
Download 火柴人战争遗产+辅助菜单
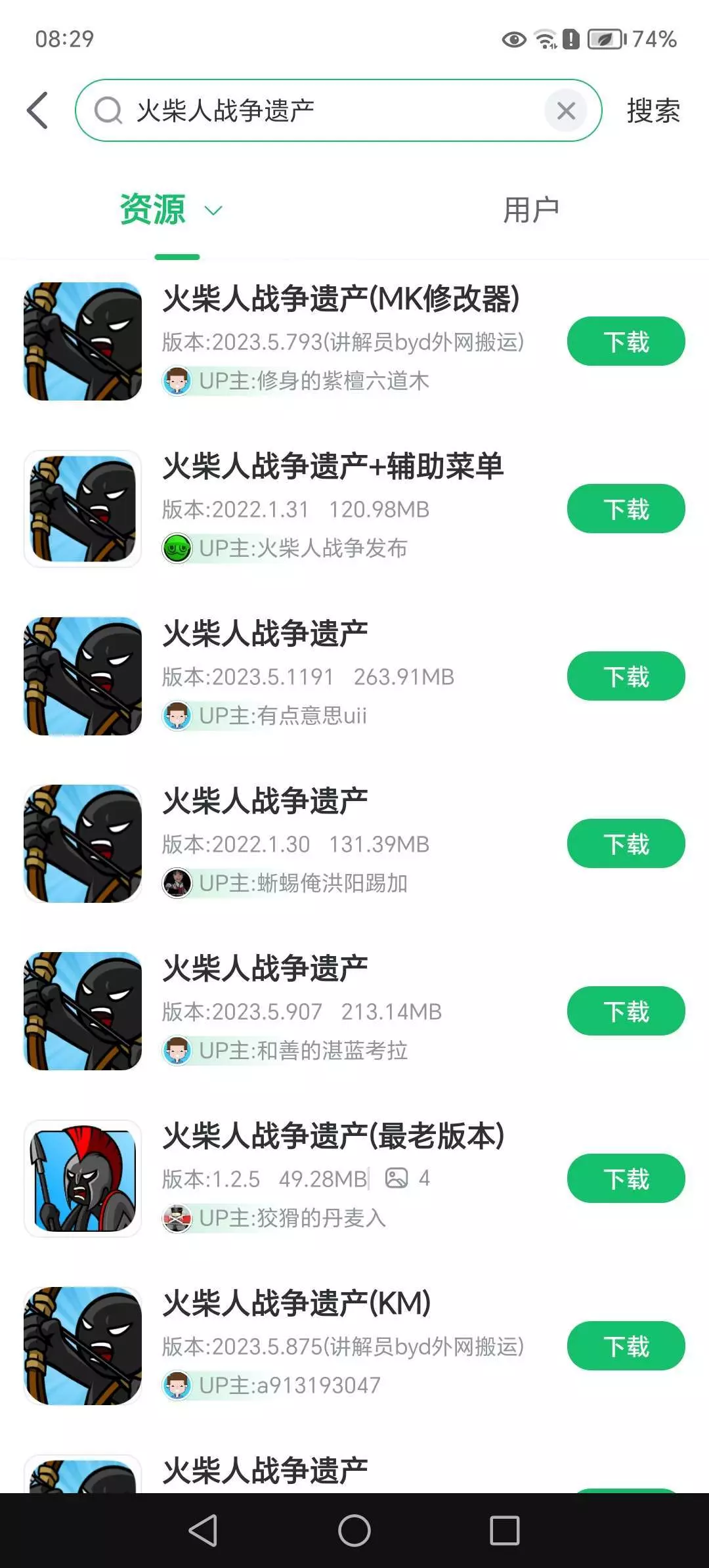(x=626, y=509)
